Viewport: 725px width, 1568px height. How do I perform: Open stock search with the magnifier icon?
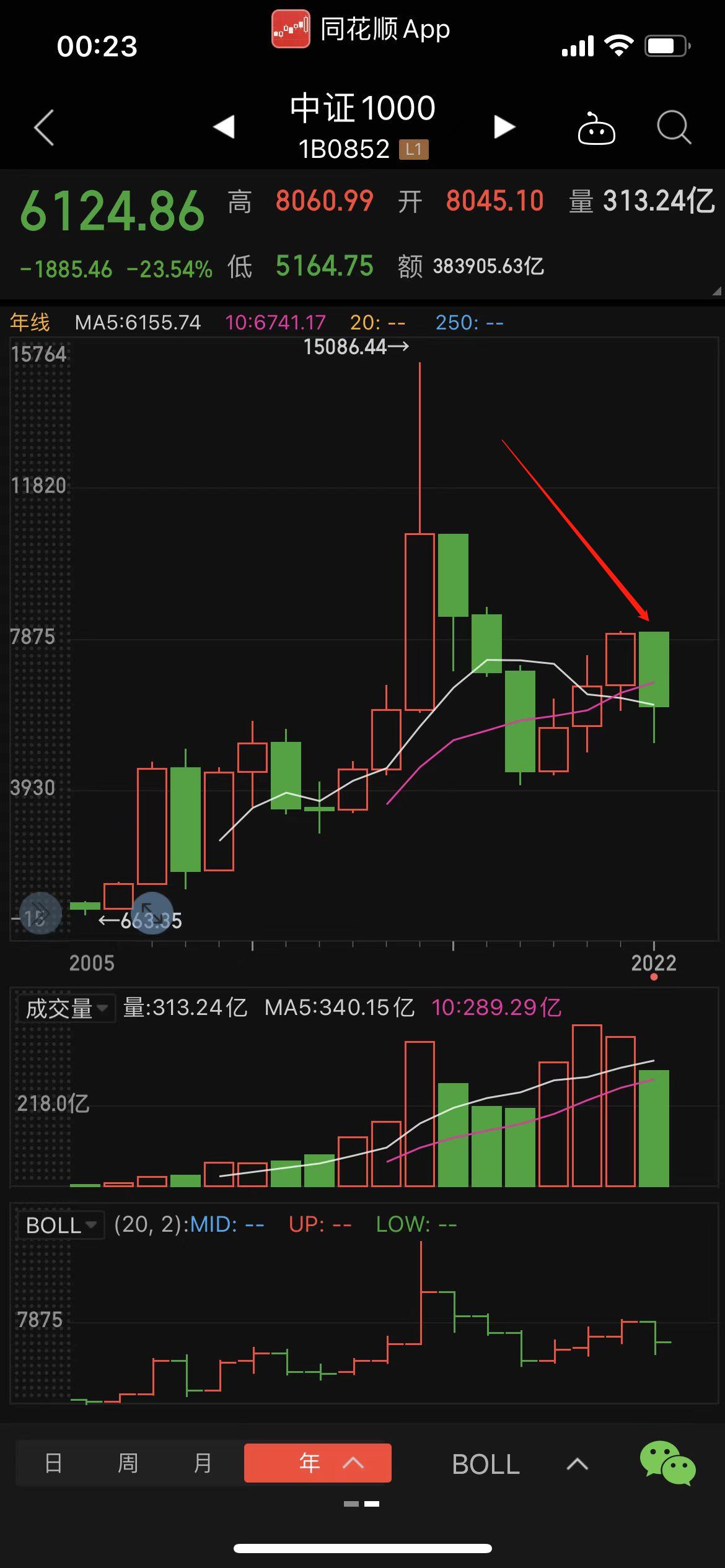674,128
